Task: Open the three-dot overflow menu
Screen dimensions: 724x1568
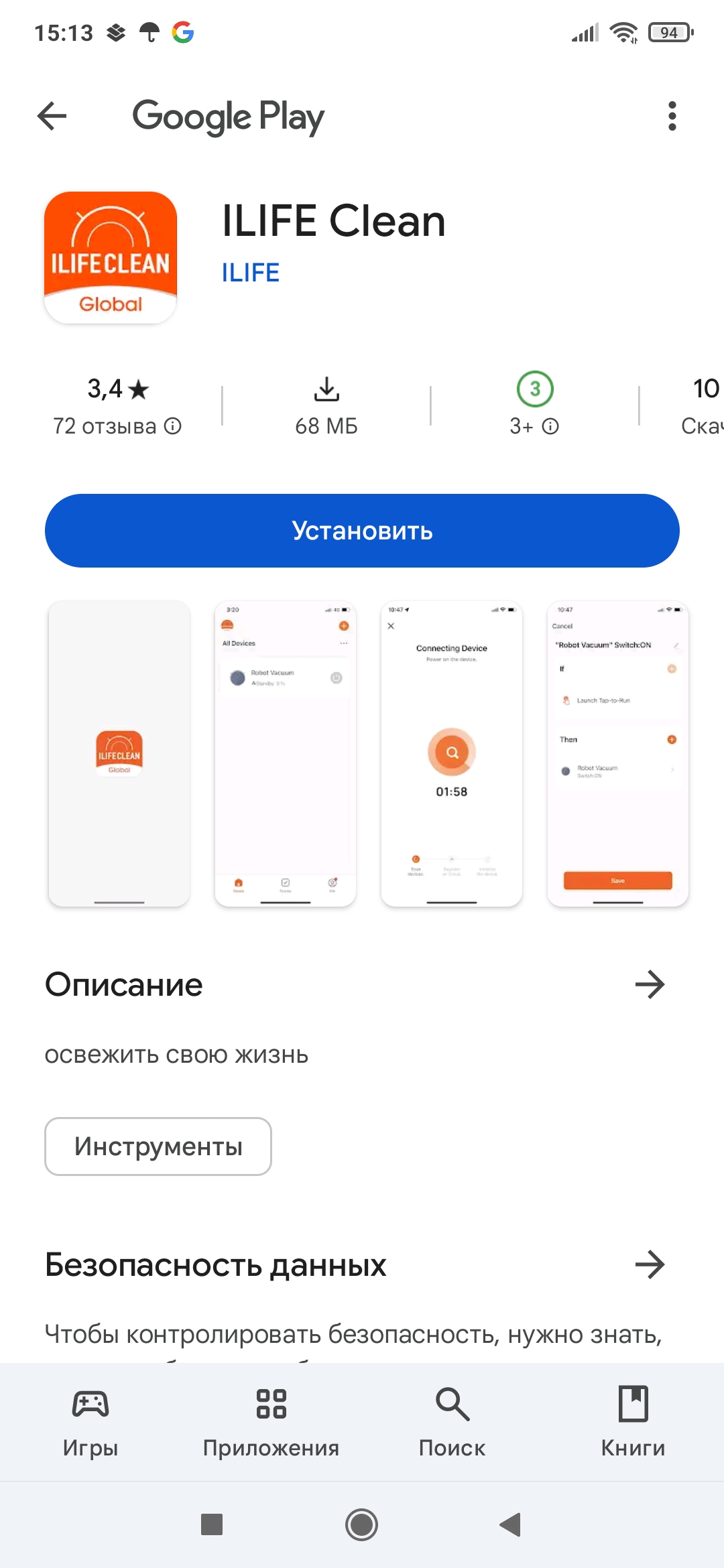Action: [x=672, y=116]
